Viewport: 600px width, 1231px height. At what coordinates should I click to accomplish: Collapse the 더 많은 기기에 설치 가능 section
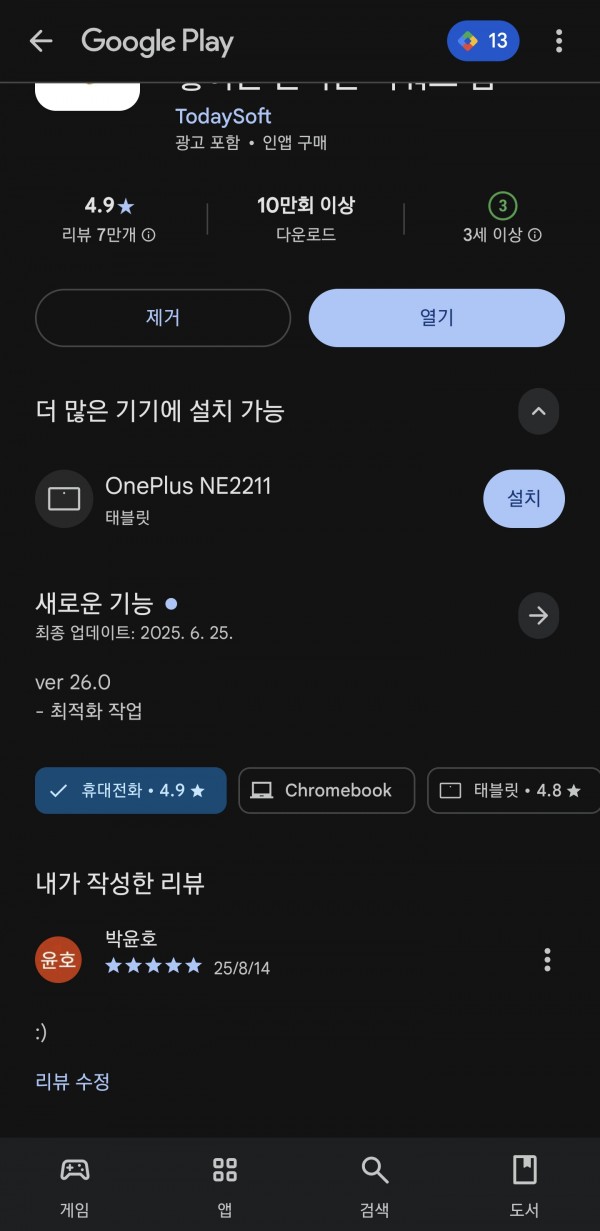pyautogui.click(x=539, y=411)
